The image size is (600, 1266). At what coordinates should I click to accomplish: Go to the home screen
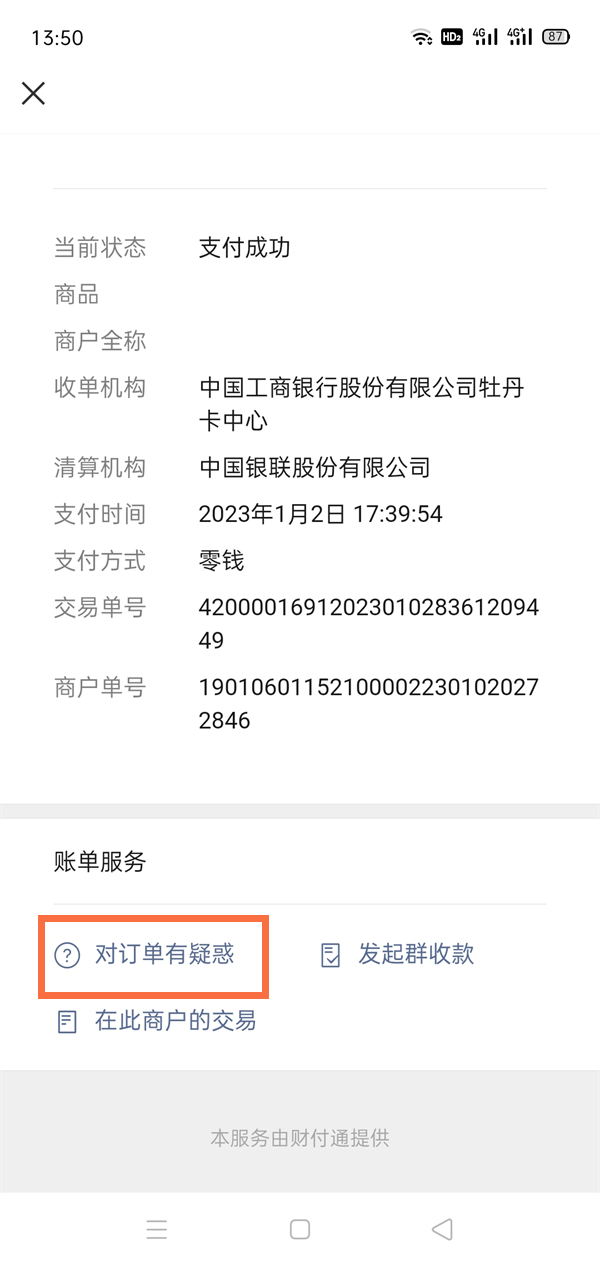[299, 1229]
